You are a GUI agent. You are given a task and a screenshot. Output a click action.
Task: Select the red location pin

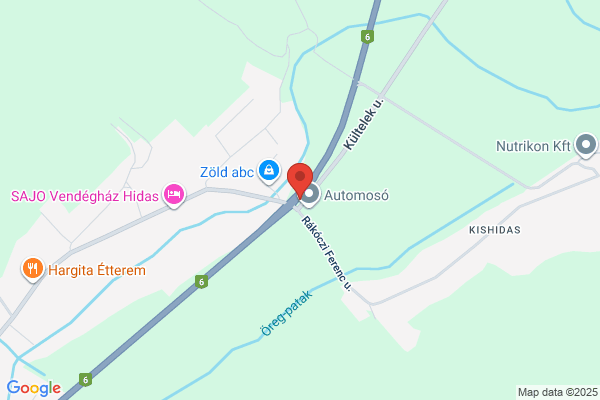[x=300, y=180]
